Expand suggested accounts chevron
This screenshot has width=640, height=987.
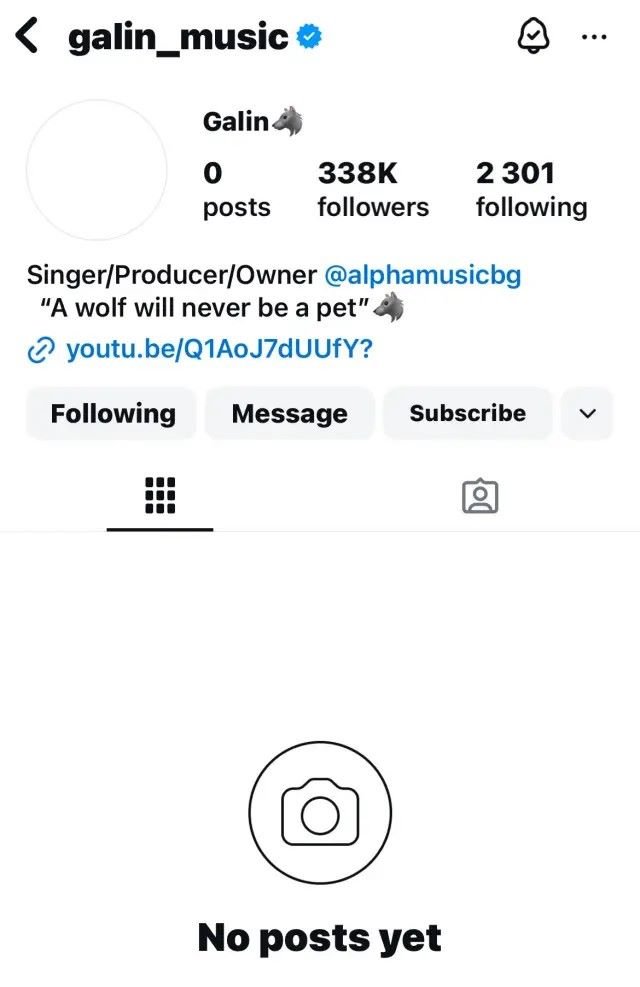[587, 414]
